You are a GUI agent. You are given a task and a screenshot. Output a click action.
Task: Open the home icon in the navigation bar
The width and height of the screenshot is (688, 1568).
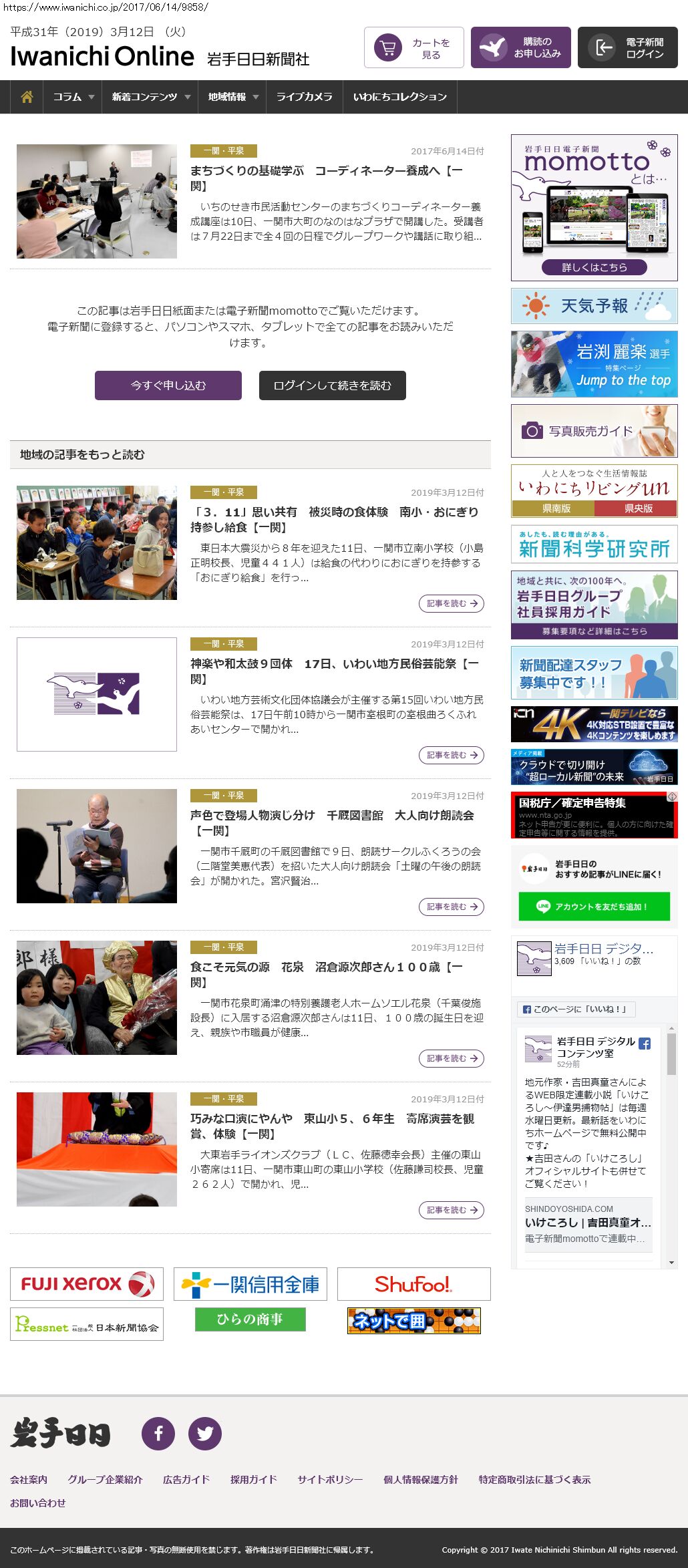tap(27, 97)
